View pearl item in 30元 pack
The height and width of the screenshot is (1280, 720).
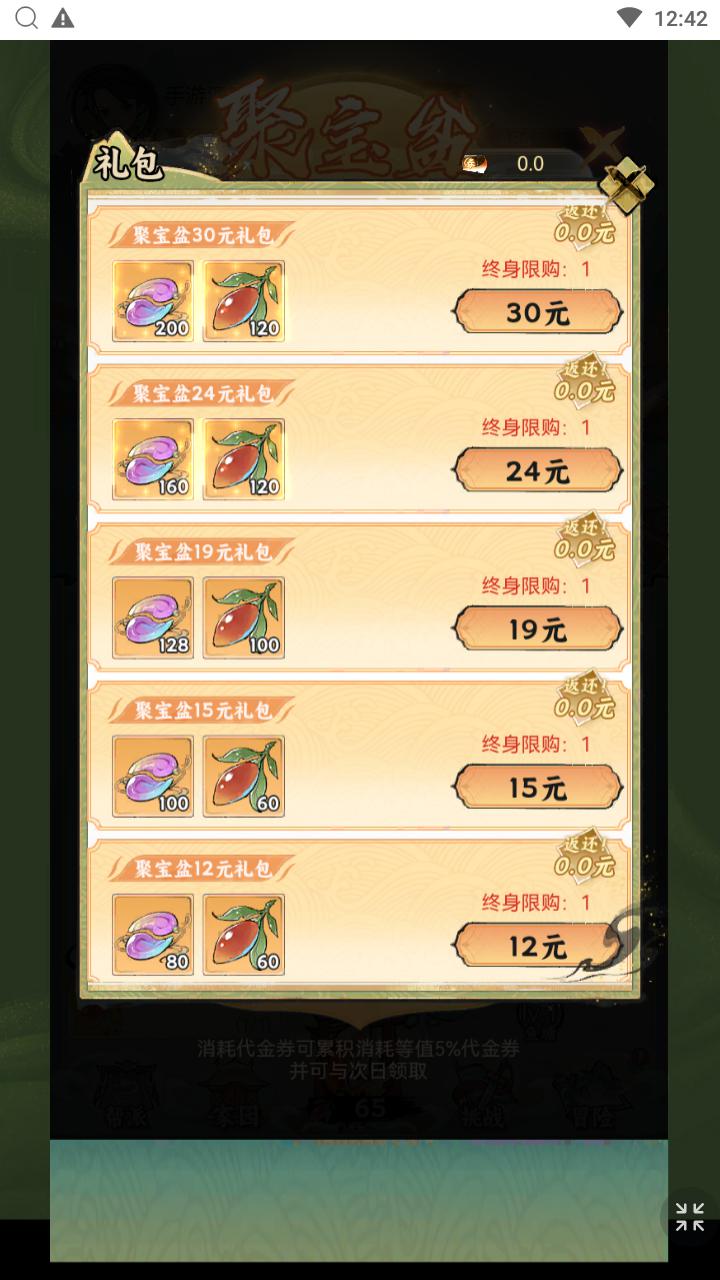point(153,301)
